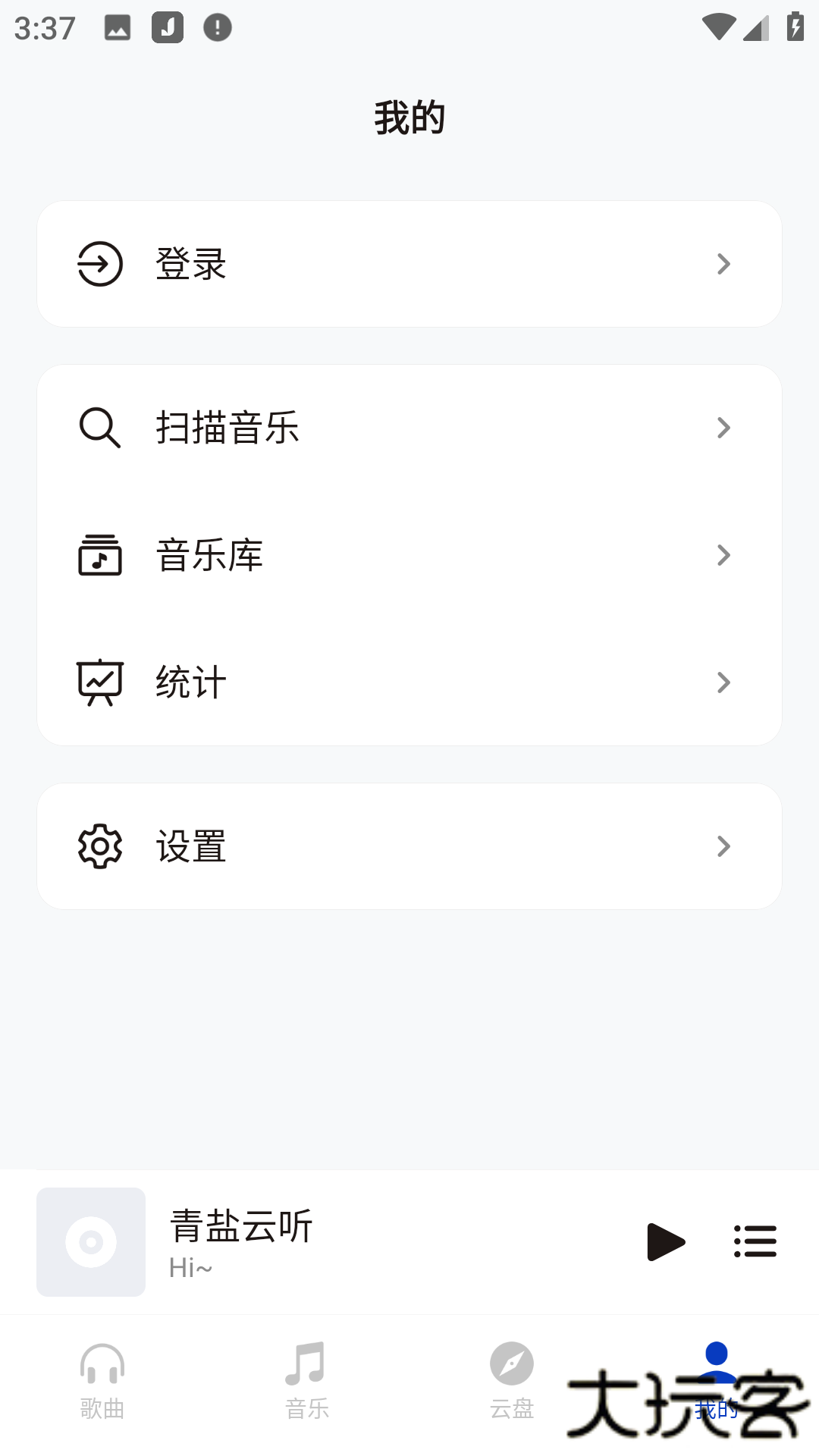This screenshot has width=819, height=1456.
Task: Click the login arrow icon
Action: 99,263
